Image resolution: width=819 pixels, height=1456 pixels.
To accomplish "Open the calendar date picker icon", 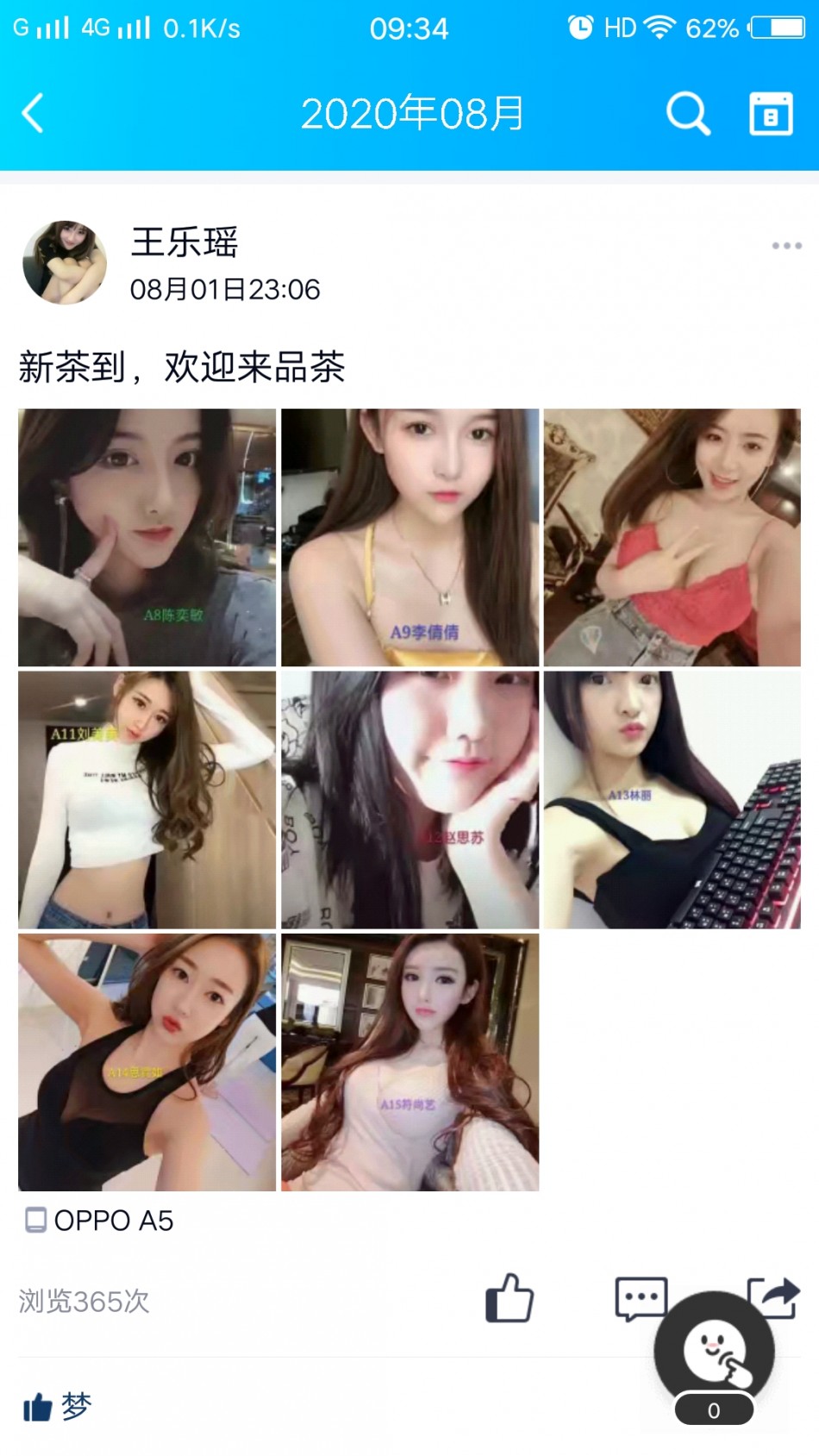I will [x=770, y=114].
